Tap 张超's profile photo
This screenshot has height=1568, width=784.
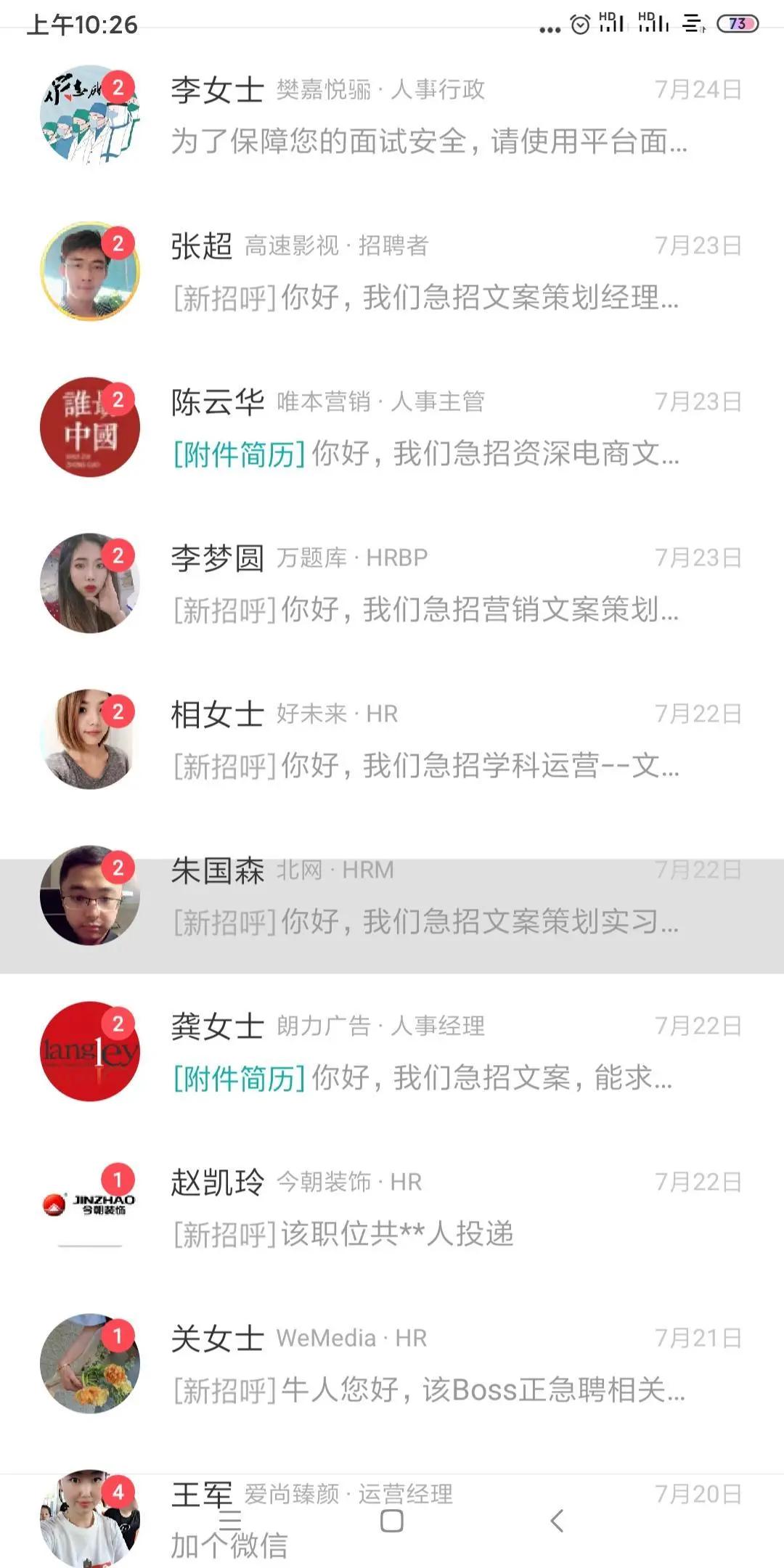click(89, 272)
